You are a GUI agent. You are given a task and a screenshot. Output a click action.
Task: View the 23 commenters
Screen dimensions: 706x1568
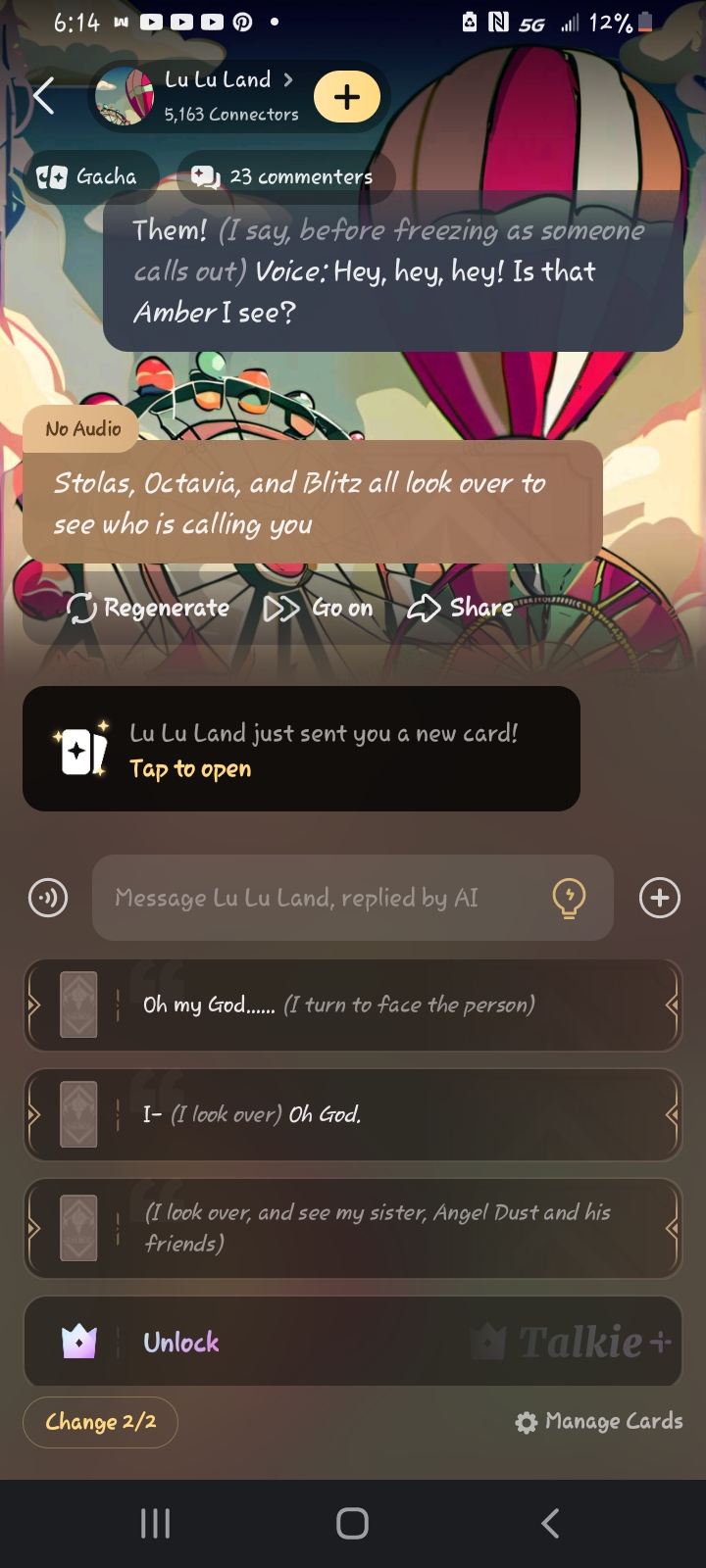(x=286, y=177)
